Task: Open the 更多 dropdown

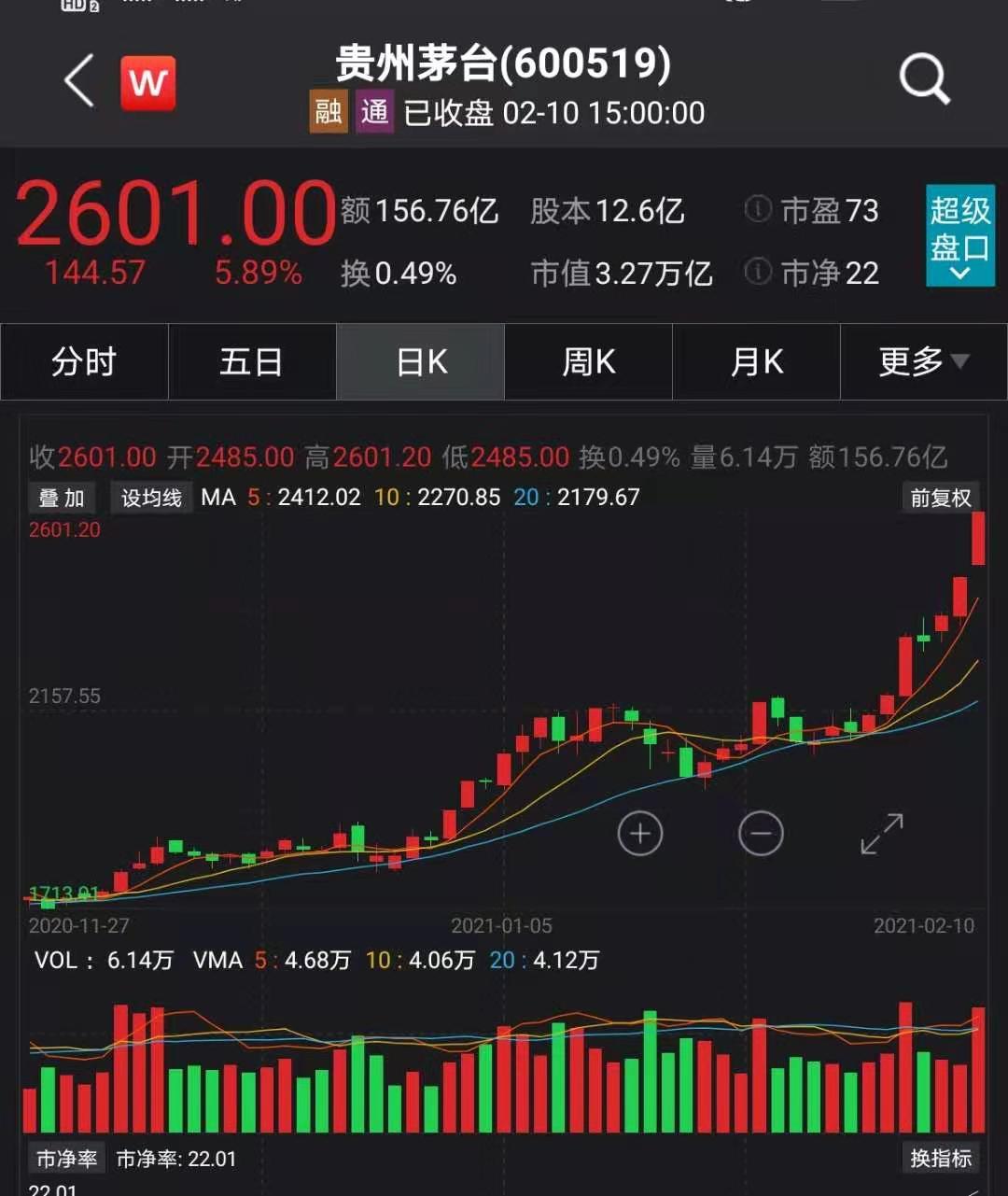Action: [x=923, y=361]
